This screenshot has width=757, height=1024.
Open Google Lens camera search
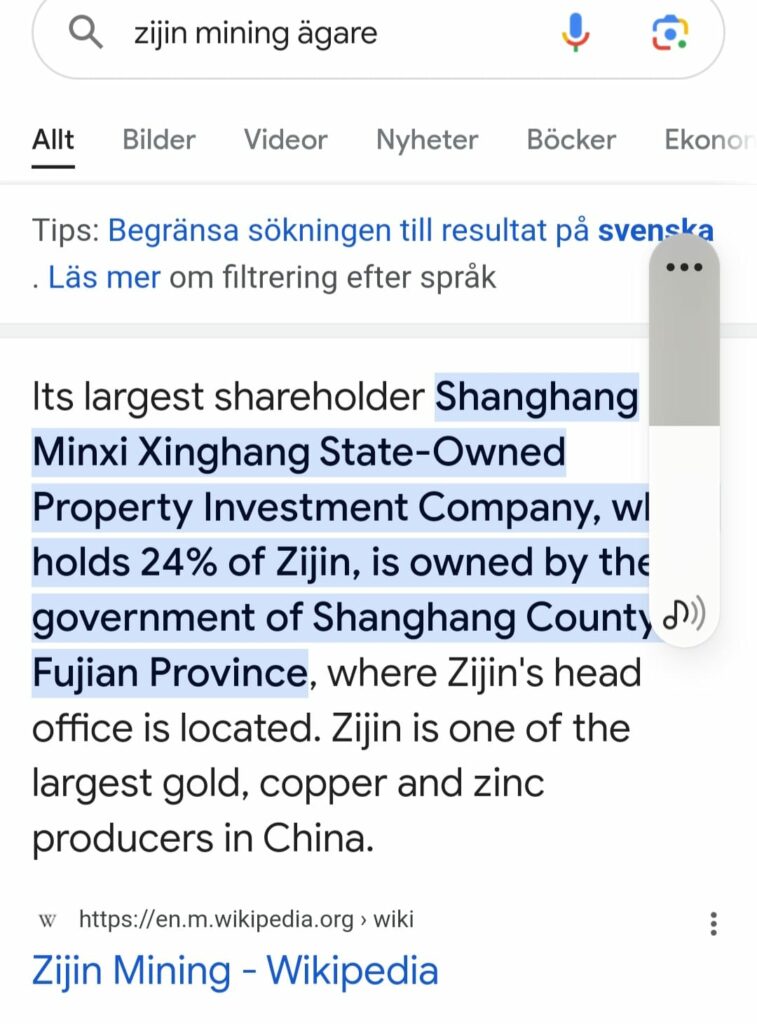coord(670,34)
